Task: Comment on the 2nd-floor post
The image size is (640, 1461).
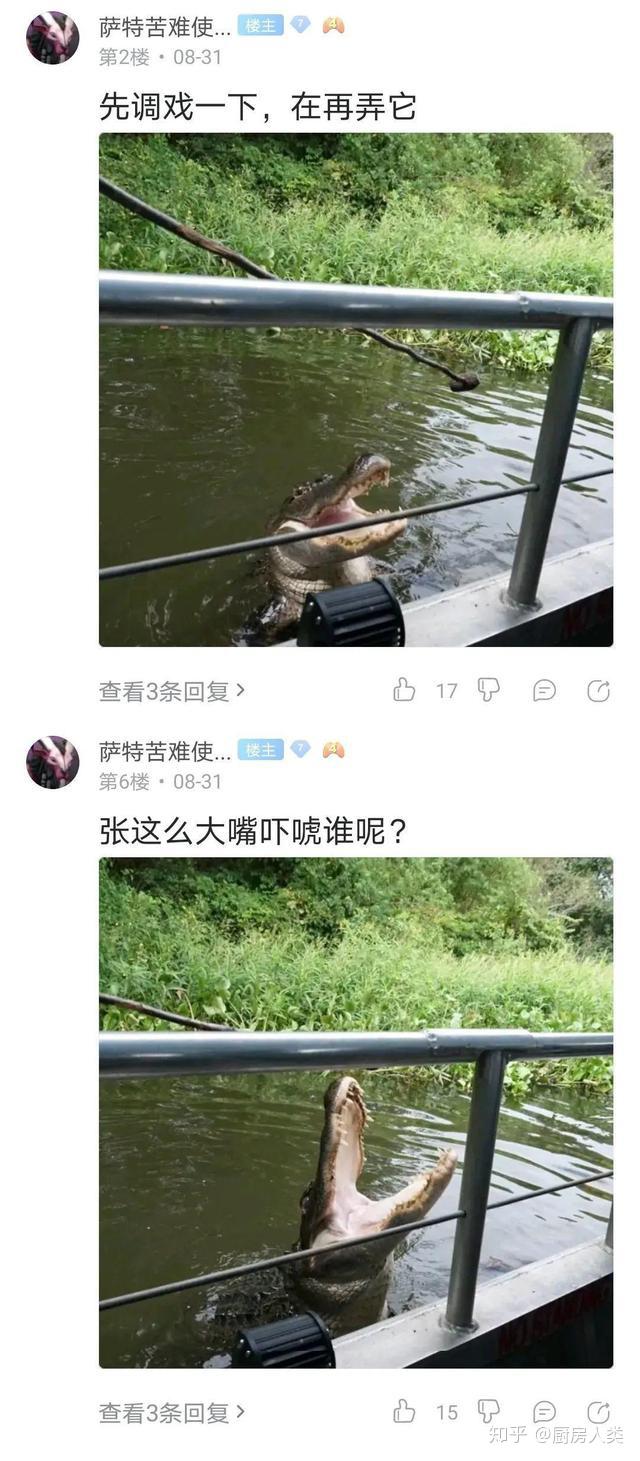Action: click(544, 690)
